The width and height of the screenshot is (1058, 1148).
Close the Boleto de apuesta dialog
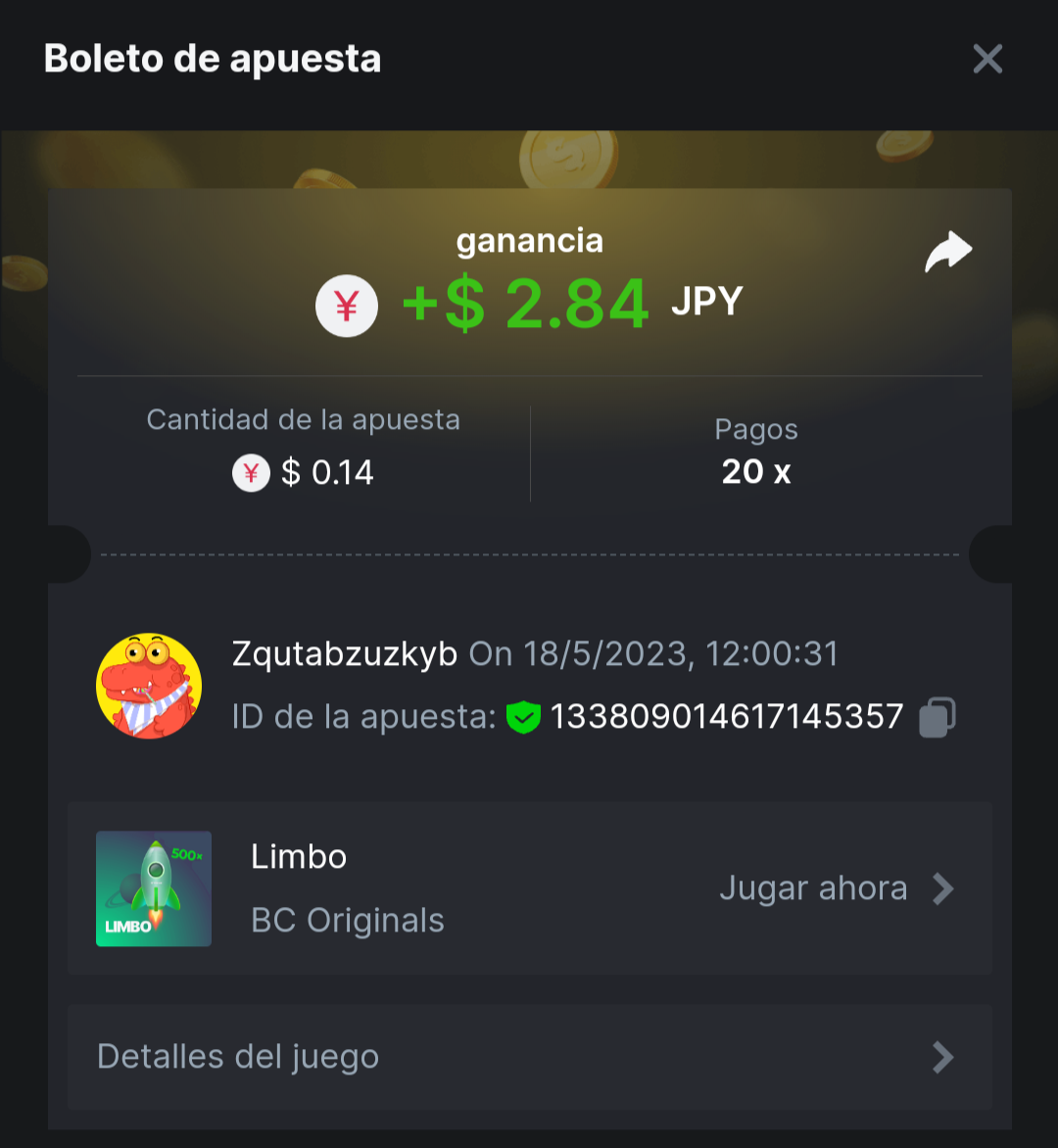point(987,60)
